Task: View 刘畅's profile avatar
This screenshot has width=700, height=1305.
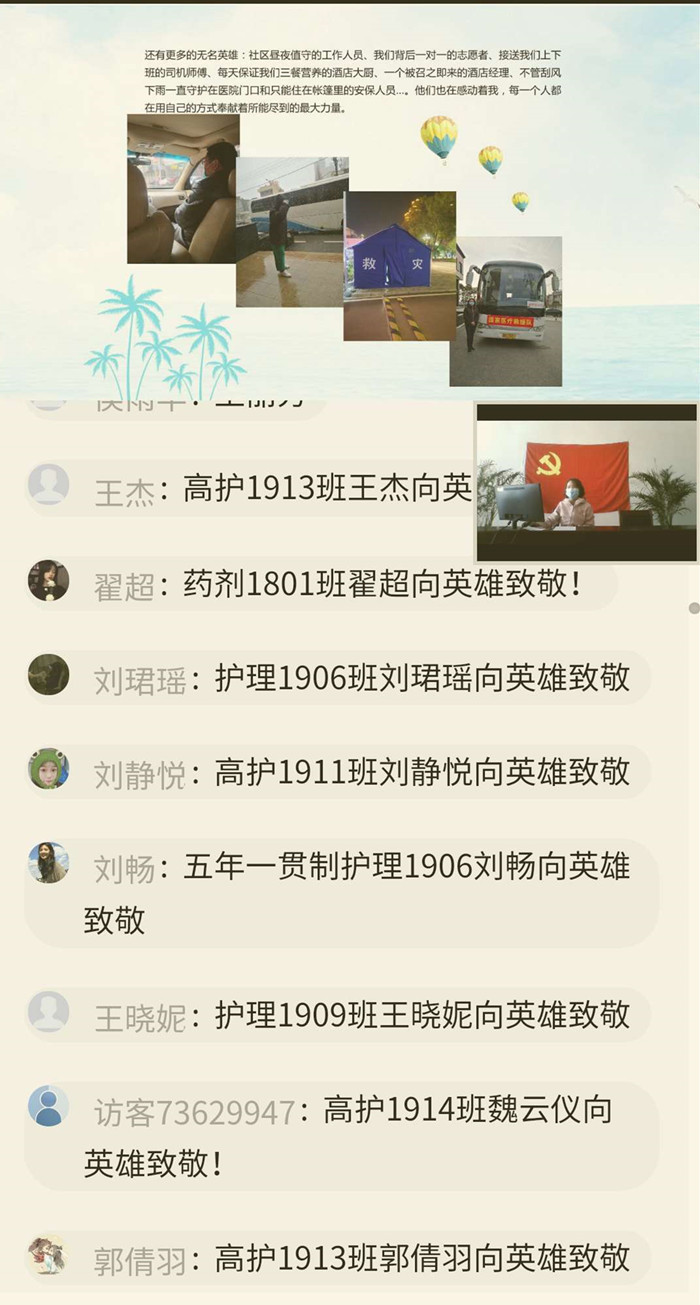Action: tap(48, 862)
